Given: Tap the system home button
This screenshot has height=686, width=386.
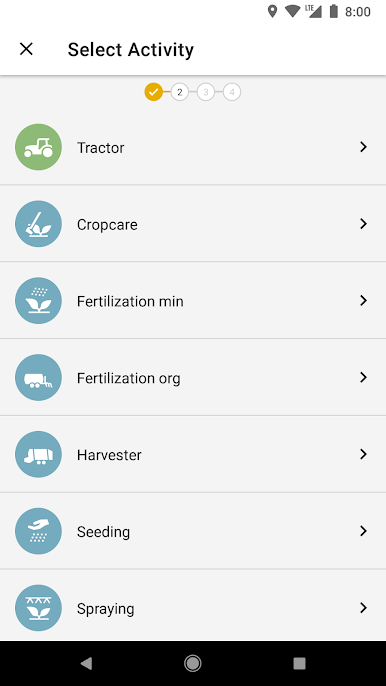Looking at the screenshot, I should click(193, 663).
